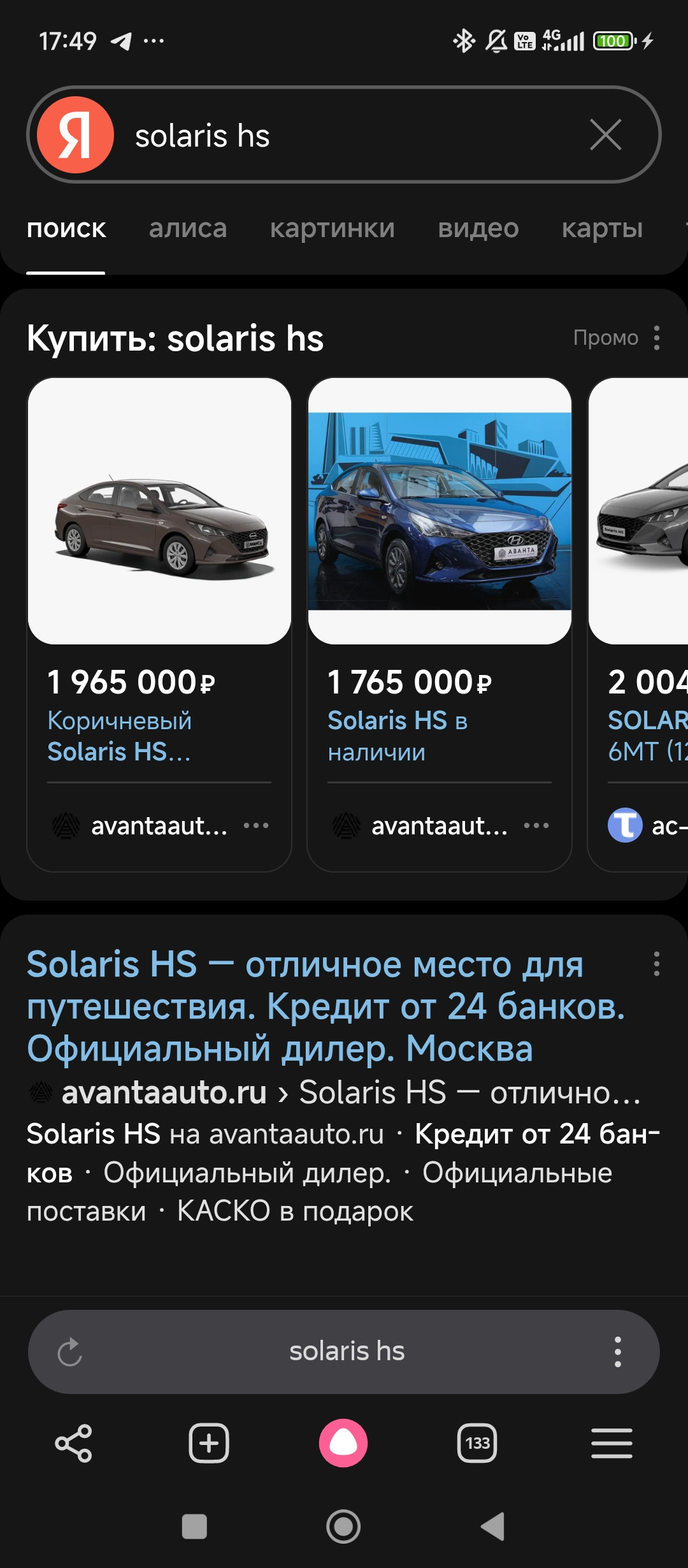Viewport: 688px width, 1568px height.
Task: Open the Промо block options menu
Action: [x=657, y=338]
